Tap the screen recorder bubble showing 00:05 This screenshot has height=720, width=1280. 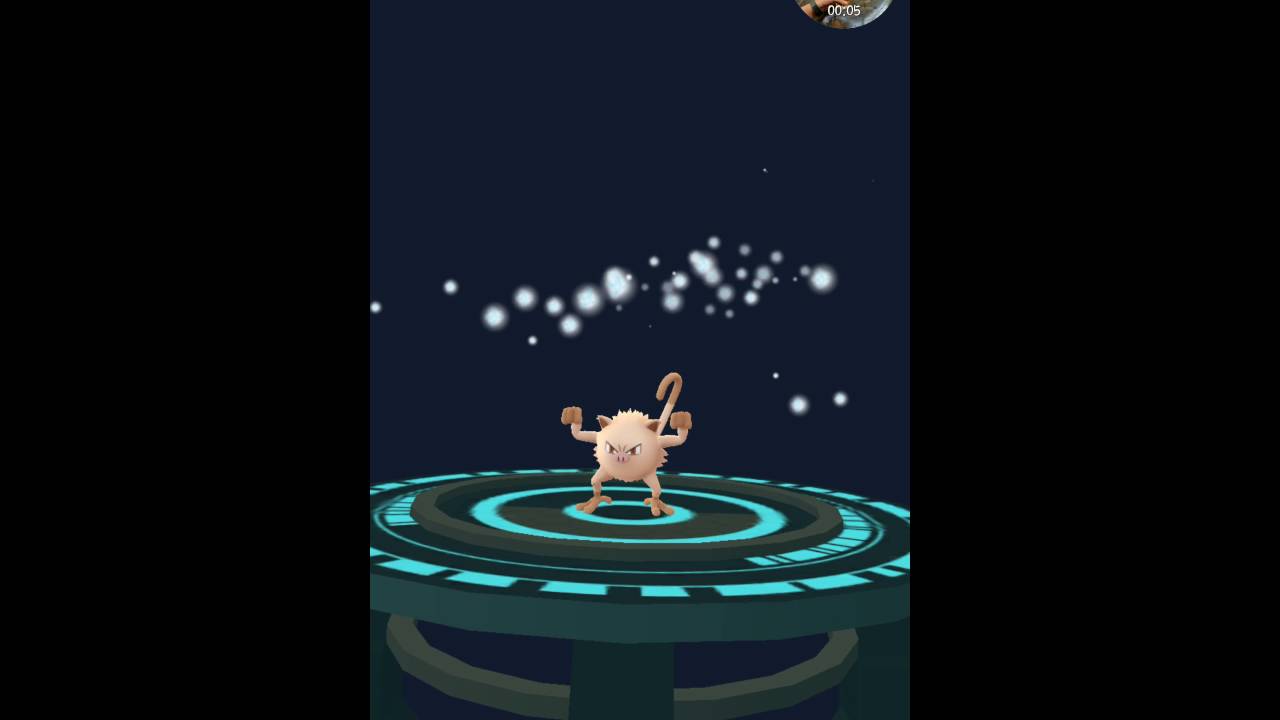pos(843,9)
